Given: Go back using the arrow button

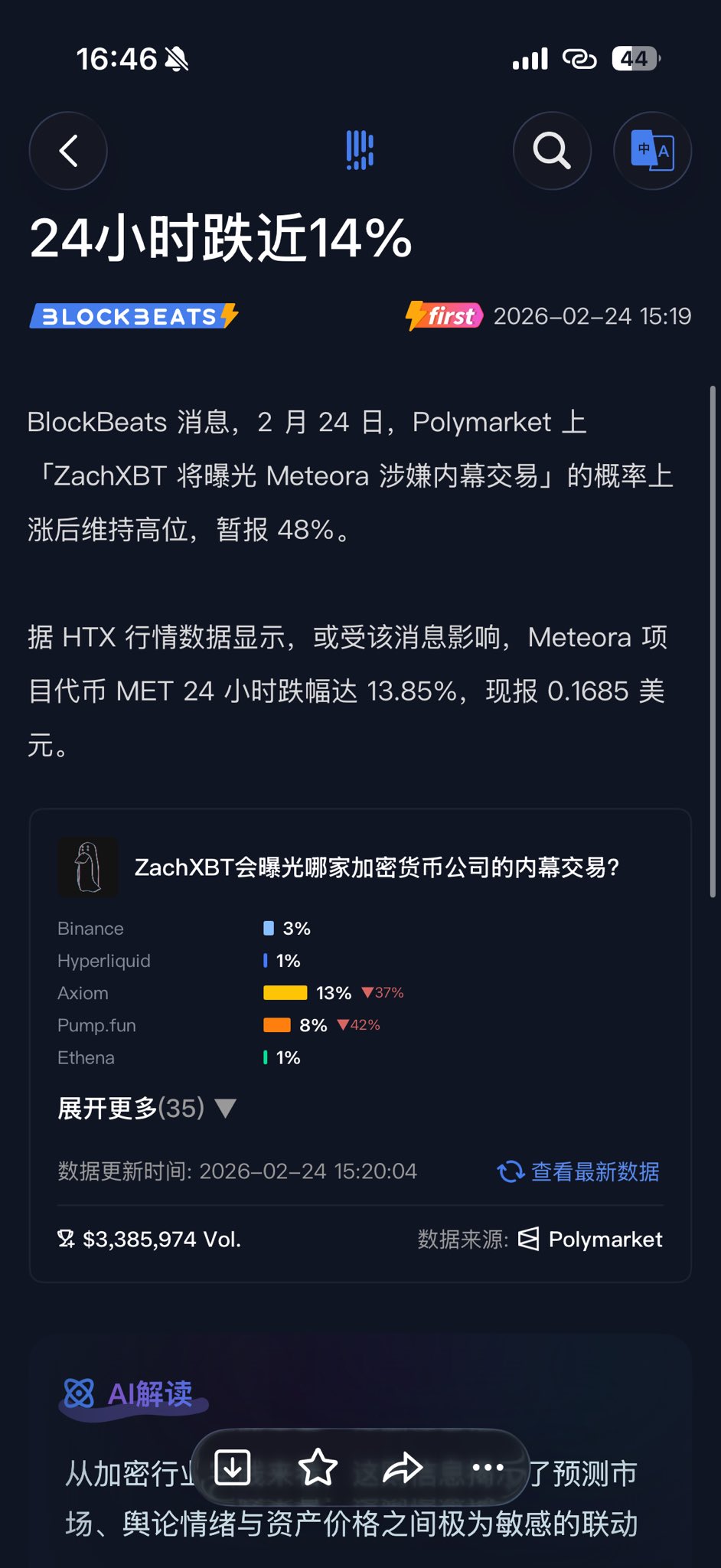Looking at the screenshot, I should coord(68,151).
